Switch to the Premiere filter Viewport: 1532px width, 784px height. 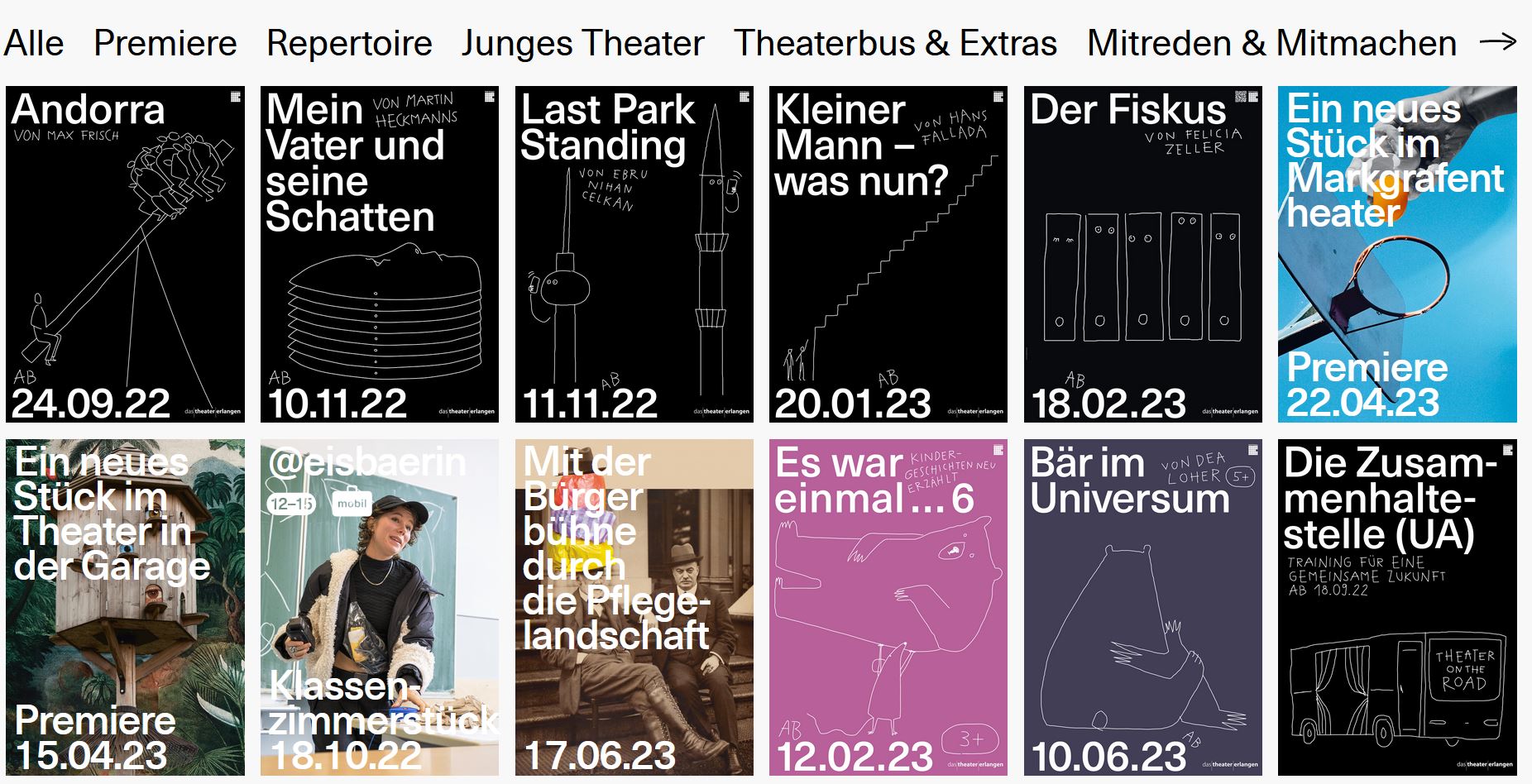(x=165, y=43)
